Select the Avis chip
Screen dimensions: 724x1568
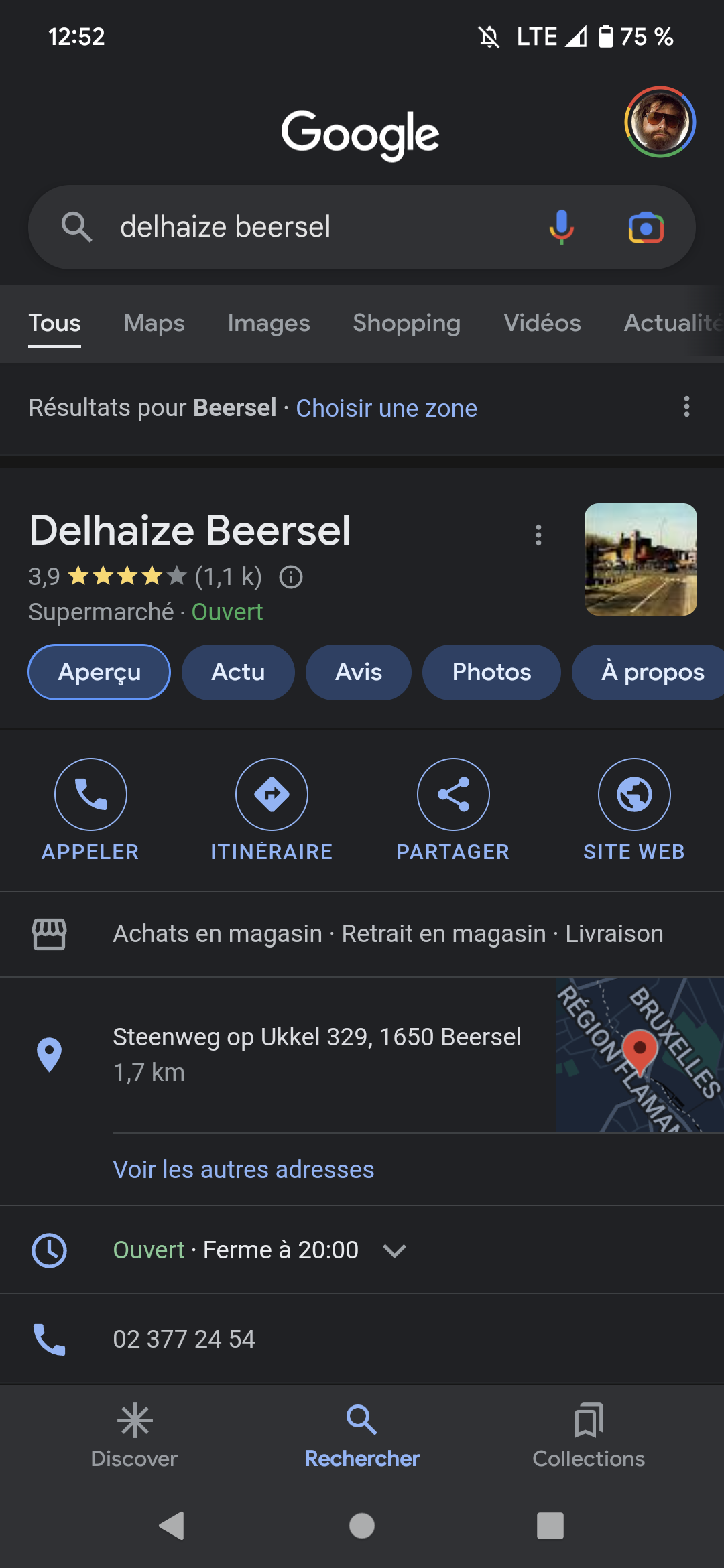(358, 672)
